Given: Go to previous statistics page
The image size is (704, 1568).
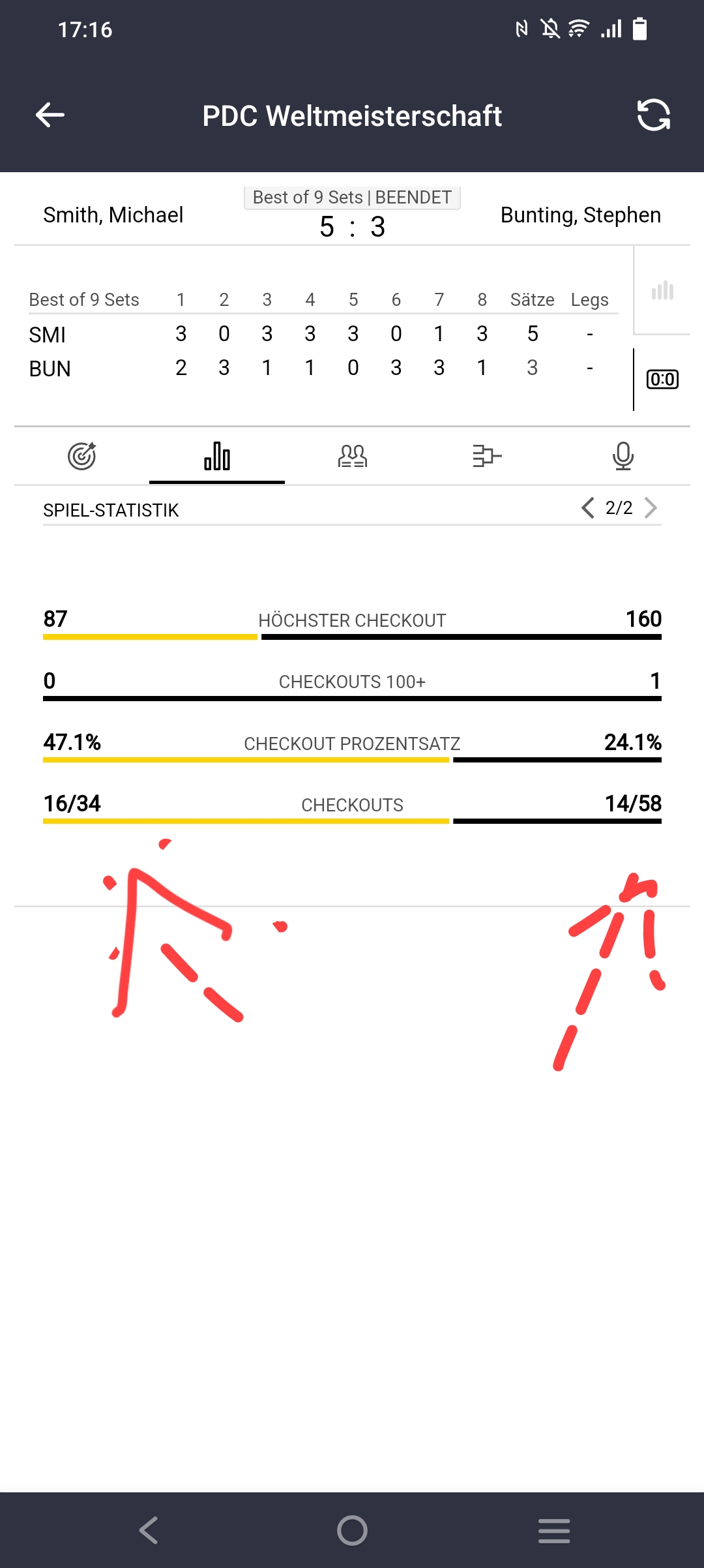Looking at the screenshot, I should click(588, 507).
